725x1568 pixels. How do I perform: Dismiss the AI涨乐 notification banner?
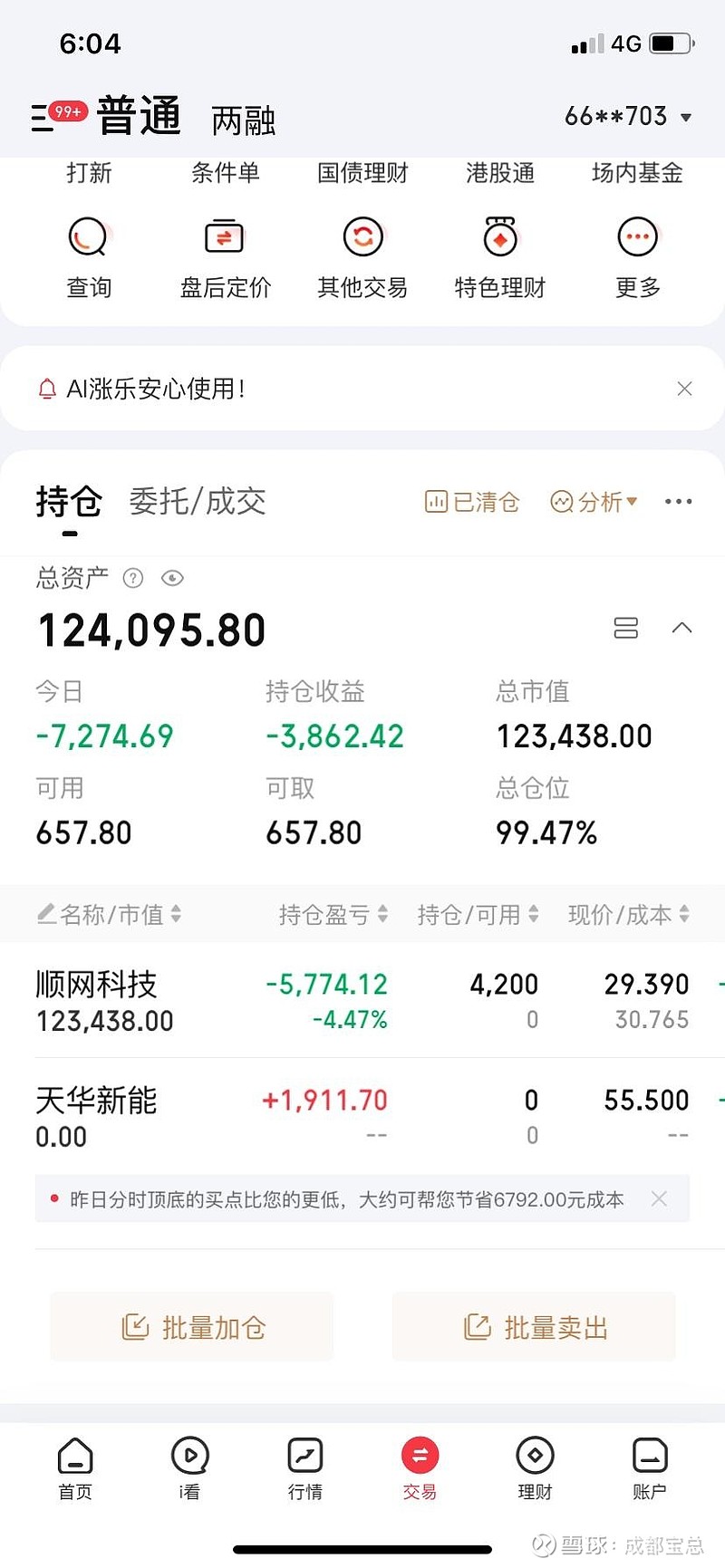coord(684,389)
